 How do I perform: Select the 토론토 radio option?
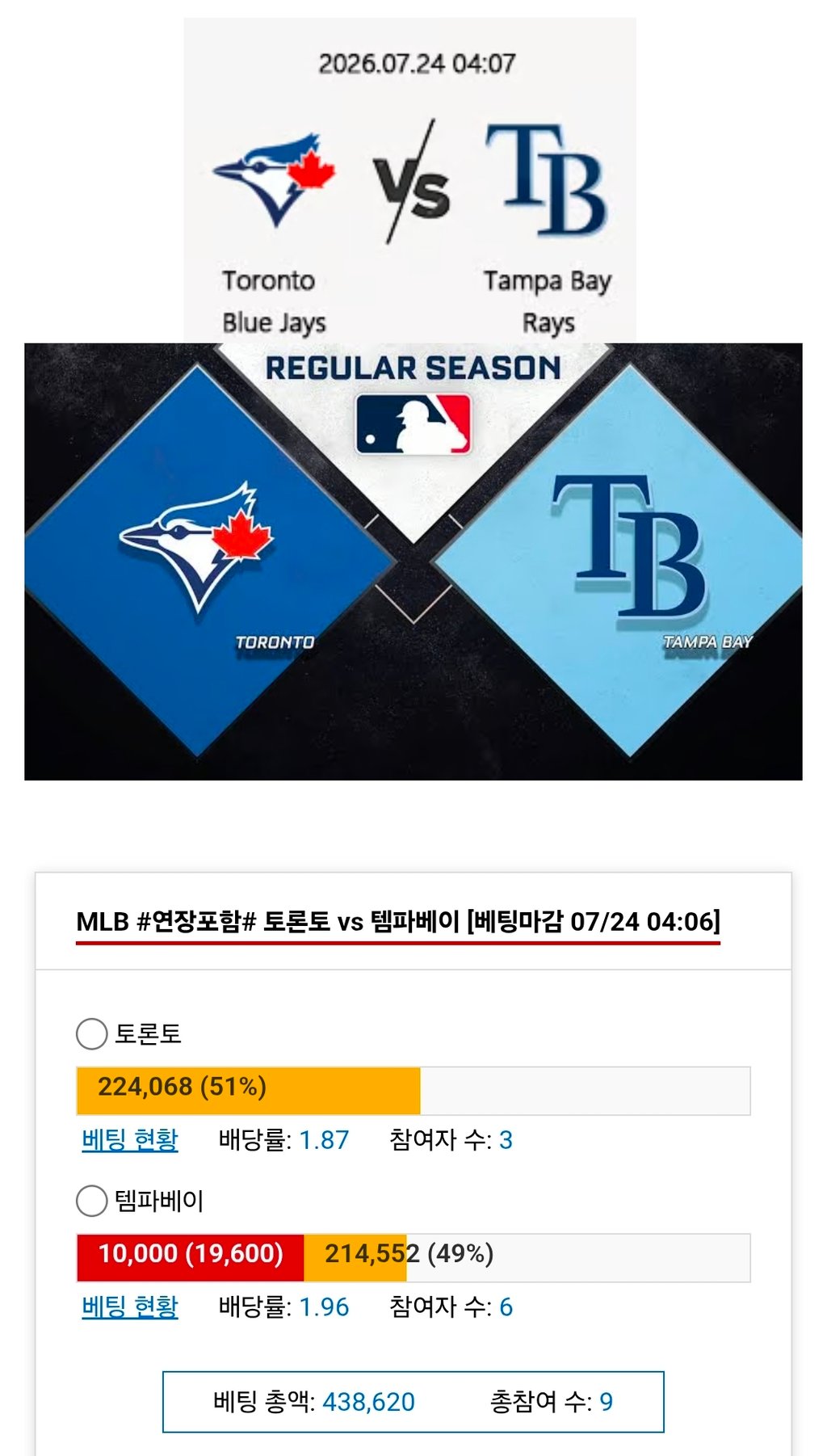91,1033
